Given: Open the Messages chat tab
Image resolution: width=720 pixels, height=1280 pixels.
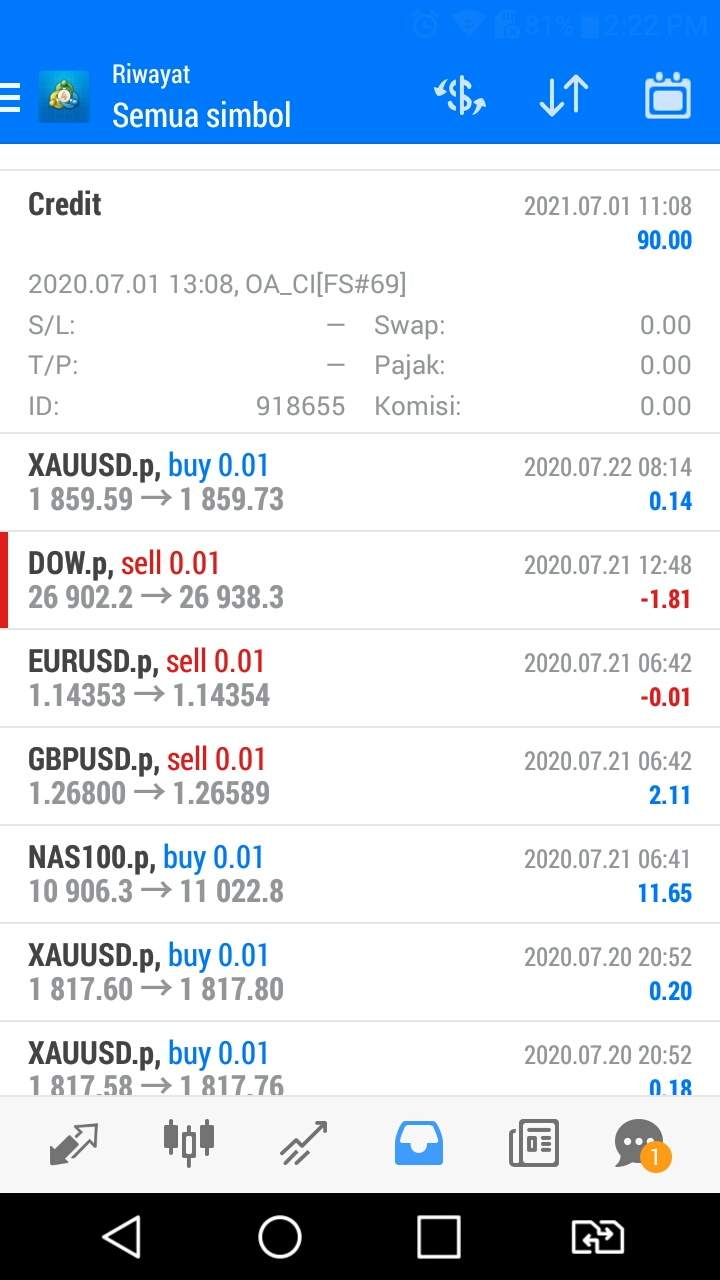Looking at the screenshot, I should click(x=640, y=1144).
